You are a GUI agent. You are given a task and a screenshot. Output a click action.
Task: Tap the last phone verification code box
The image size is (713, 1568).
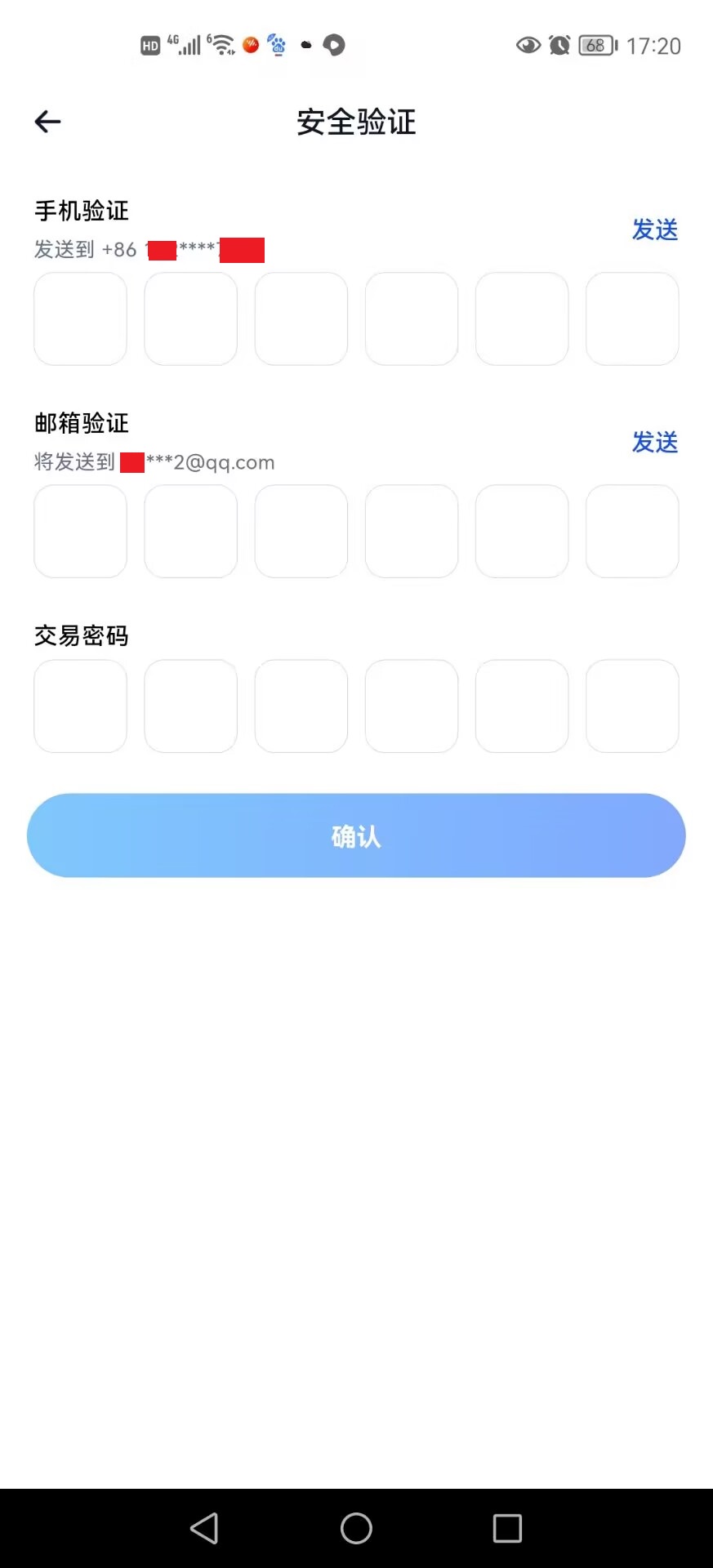[633, 318]
